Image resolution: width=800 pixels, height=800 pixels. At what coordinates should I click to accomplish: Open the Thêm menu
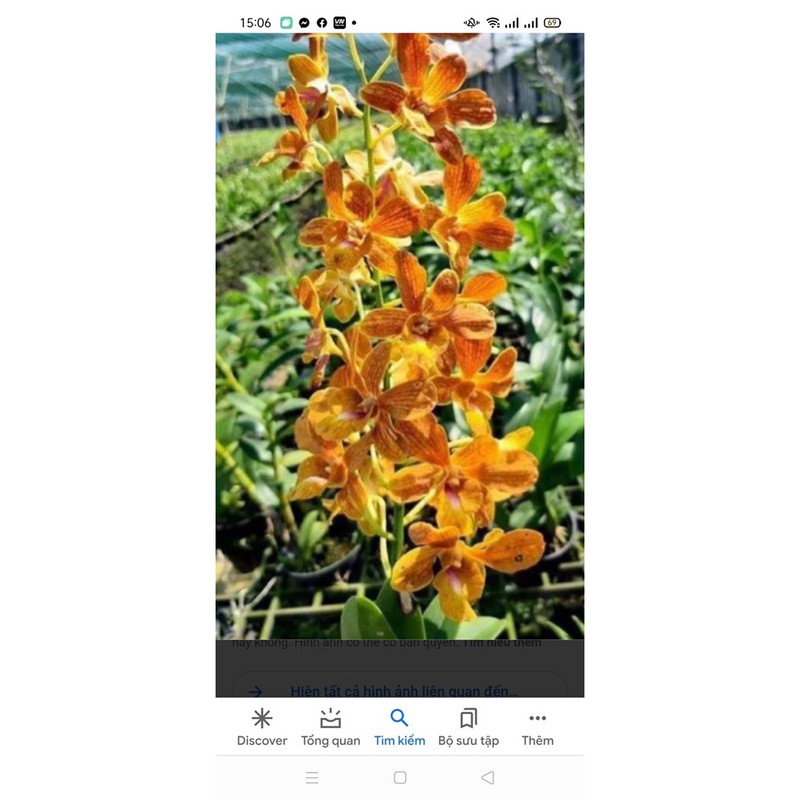click(x=537, y=727)
